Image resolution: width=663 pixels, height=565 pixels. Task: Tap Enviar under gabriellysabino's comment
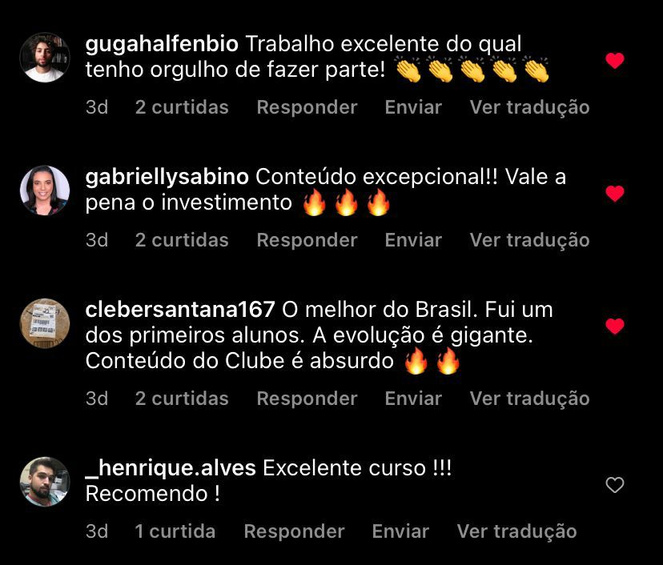[x=413, y=240]
